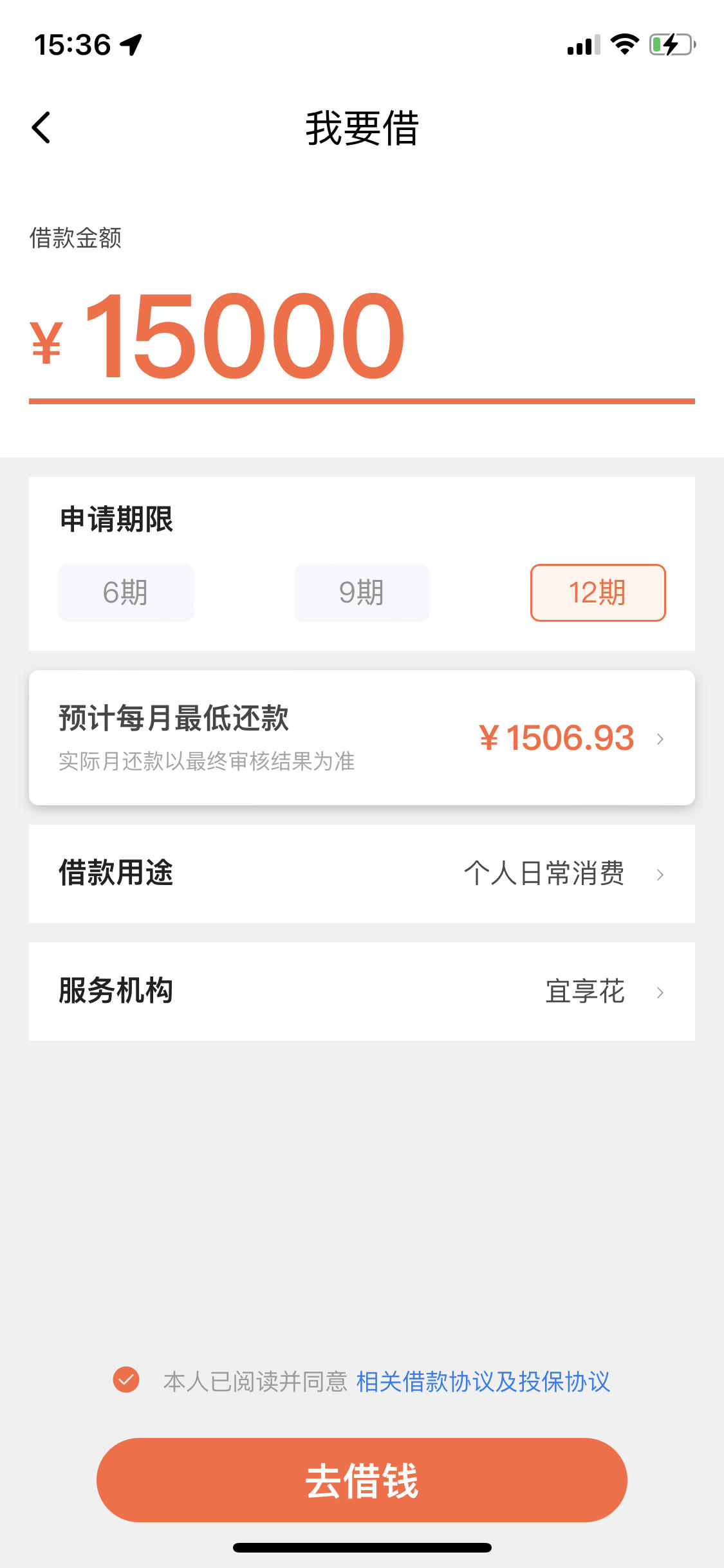724x1568 pixels.
Task: Choose the 12期 term option
Action: pos(598,593)
